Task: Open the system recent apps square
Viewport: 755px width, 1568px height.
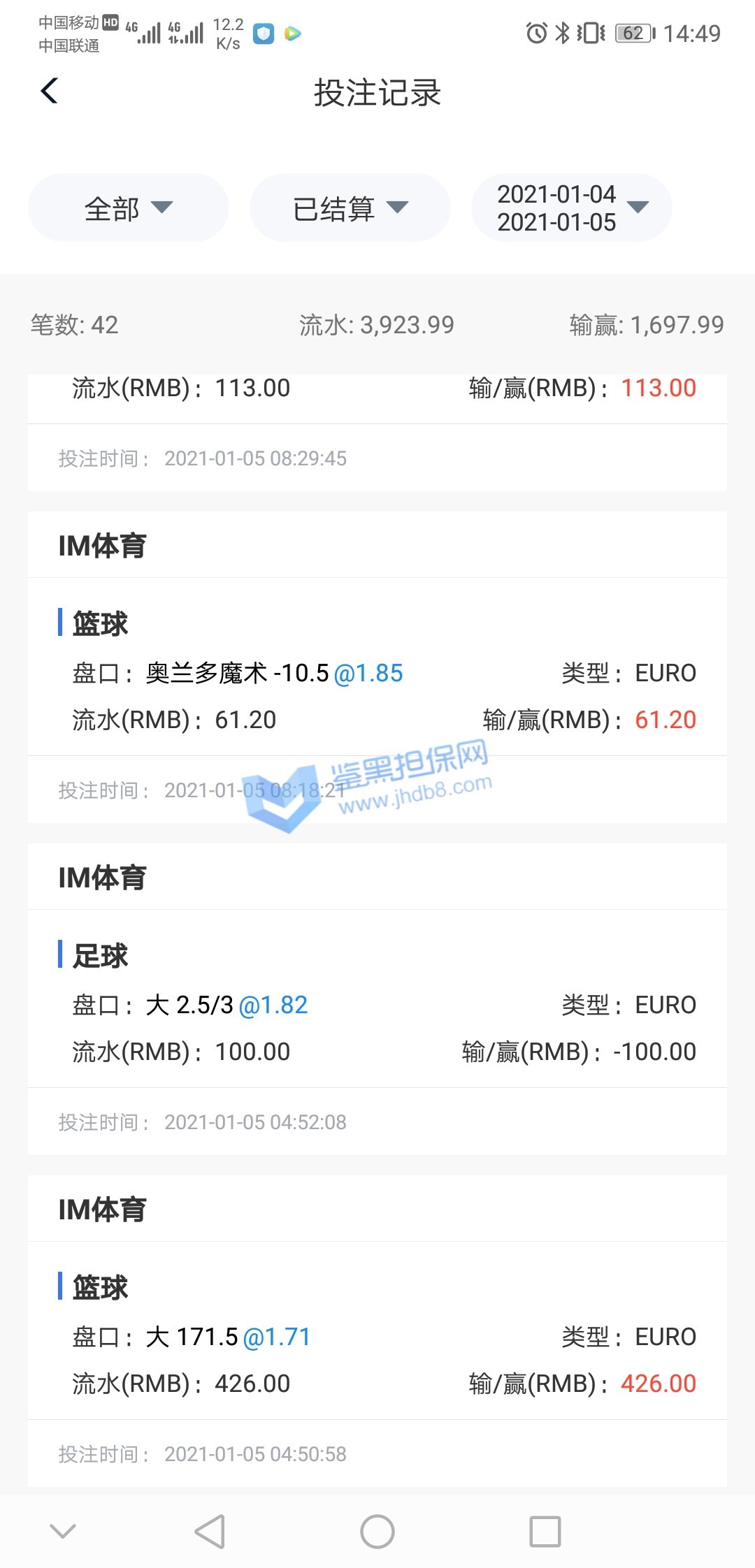Action: point(545,1532)
